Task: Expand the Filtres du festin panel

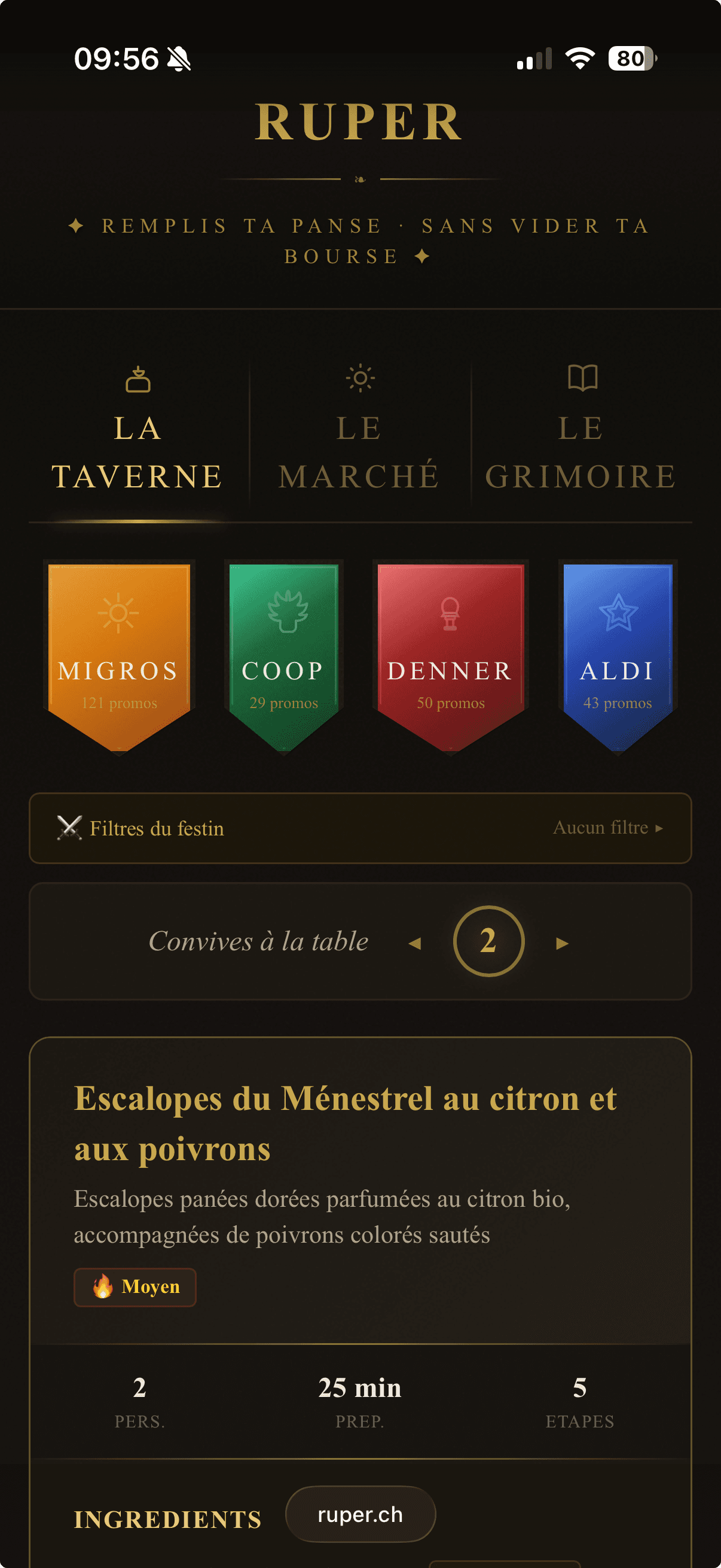Action: pyautogui.click(x=360, y=828)
